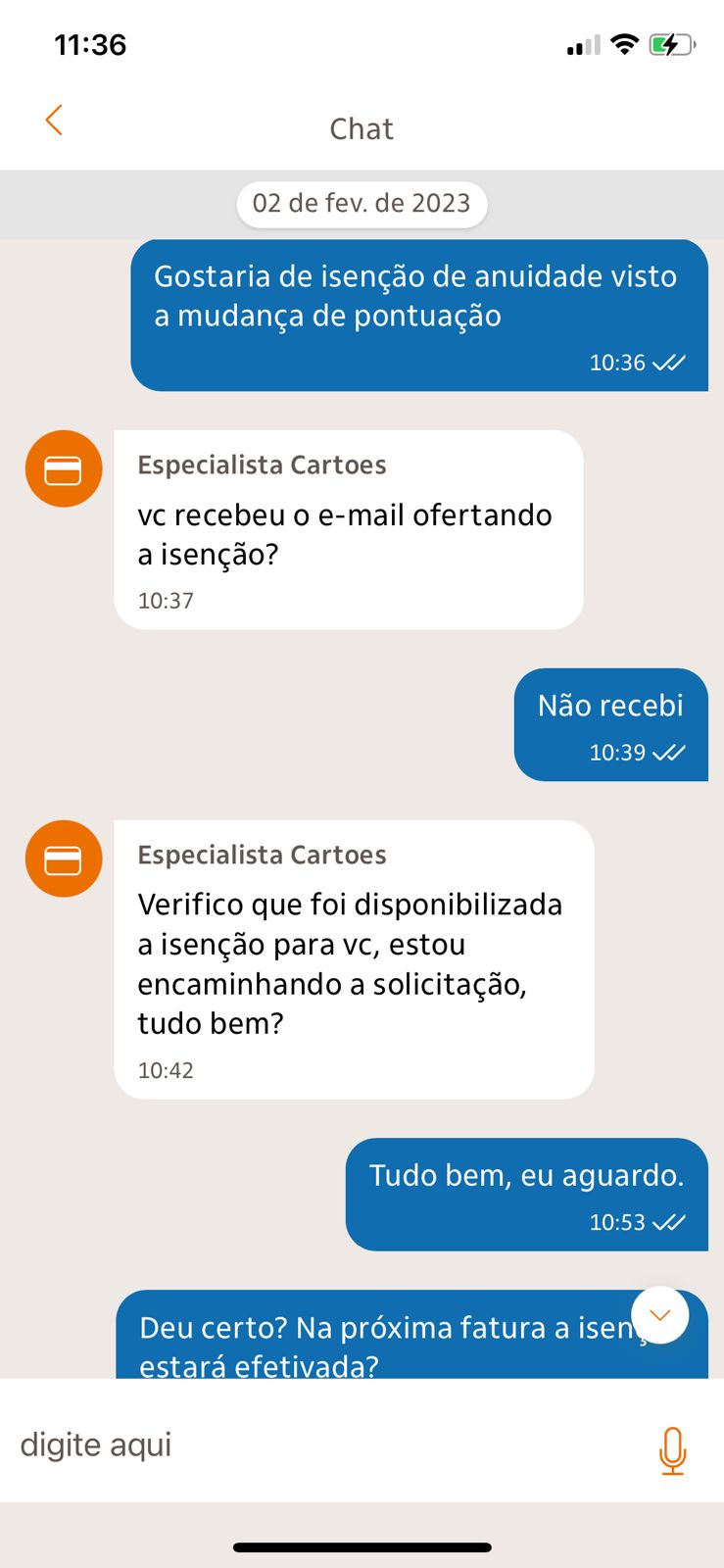This screenshot has height=1568, width=724.
Task: Jump to latest messages with the down-chevron button
Action: click(660, 1315)
